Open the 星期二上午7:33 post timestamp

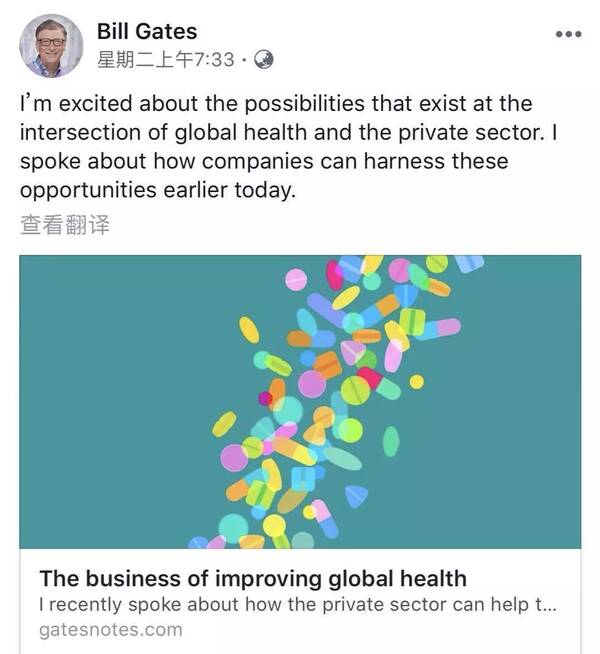(x=166, y=60)
